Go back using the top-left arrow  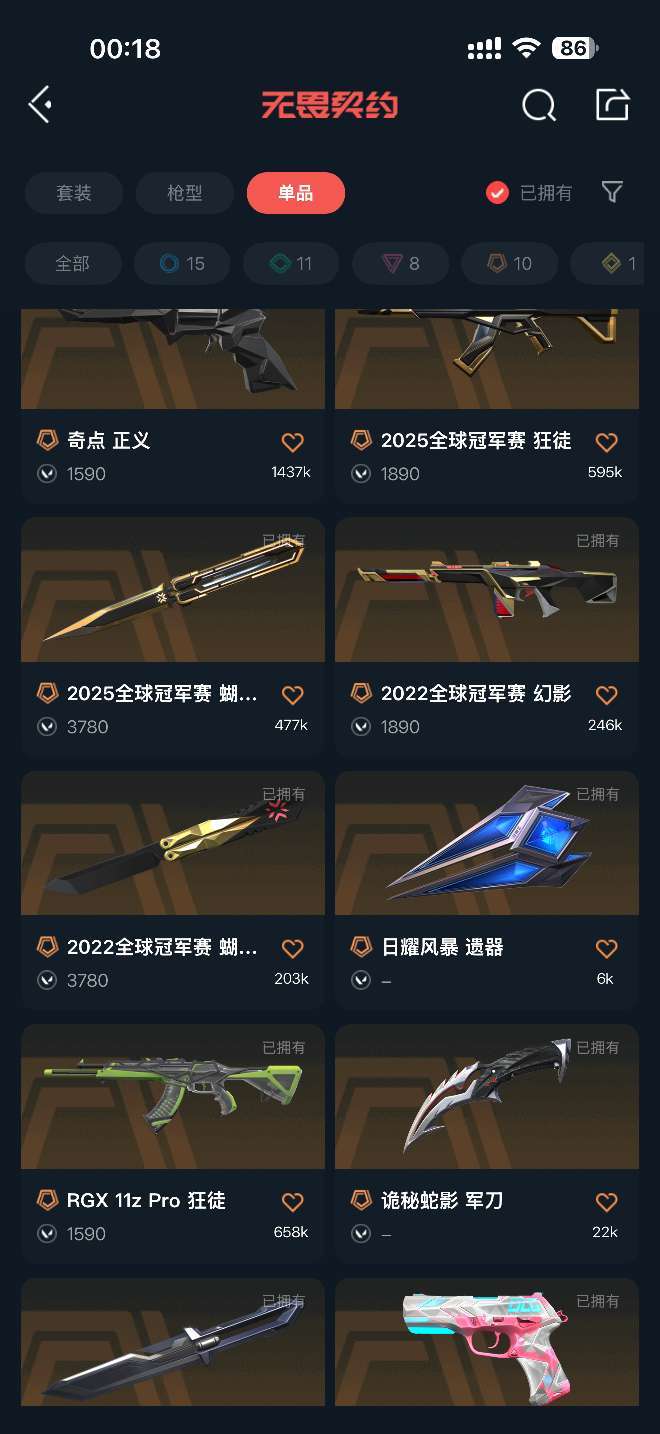pos(40,104)
